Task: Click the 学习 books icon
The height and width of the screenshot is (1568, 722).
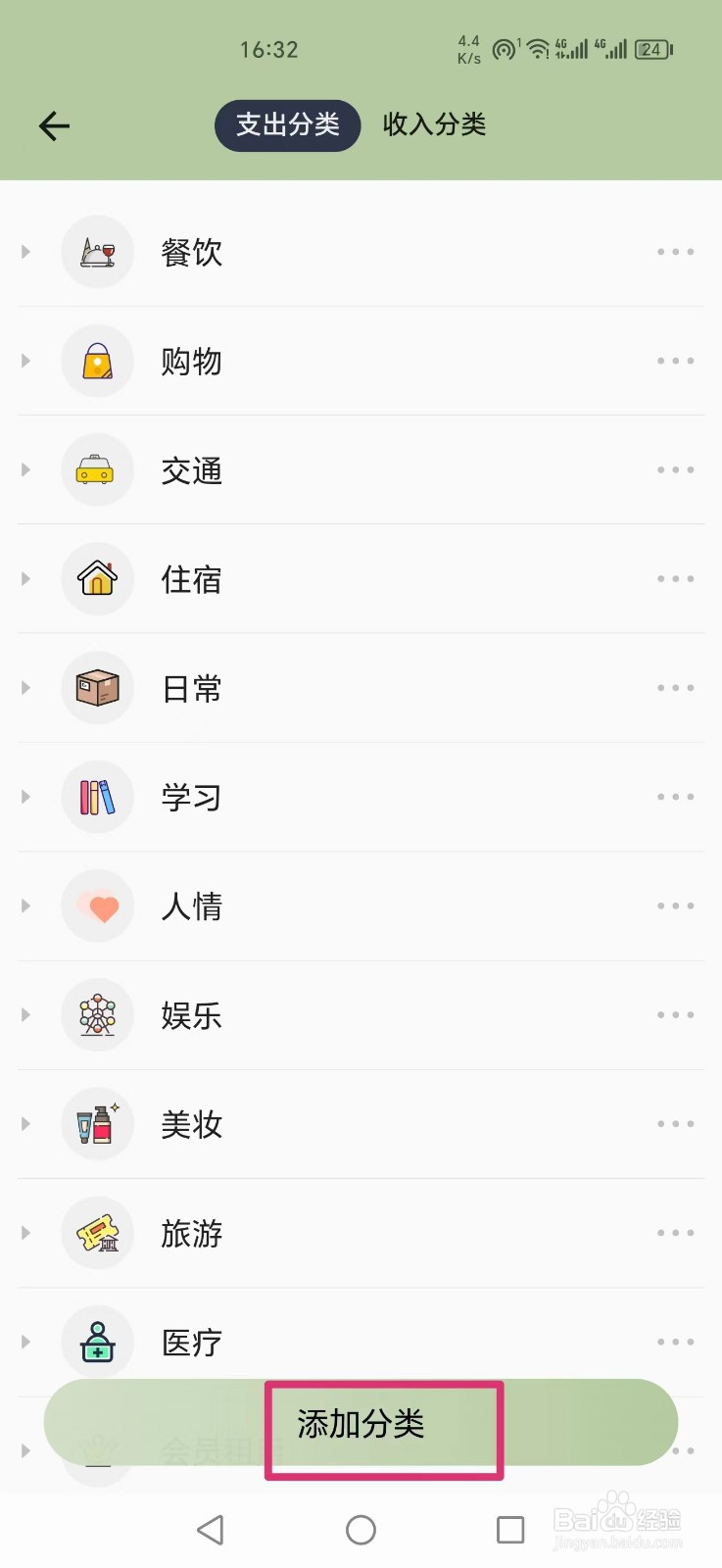Action: 97,797
